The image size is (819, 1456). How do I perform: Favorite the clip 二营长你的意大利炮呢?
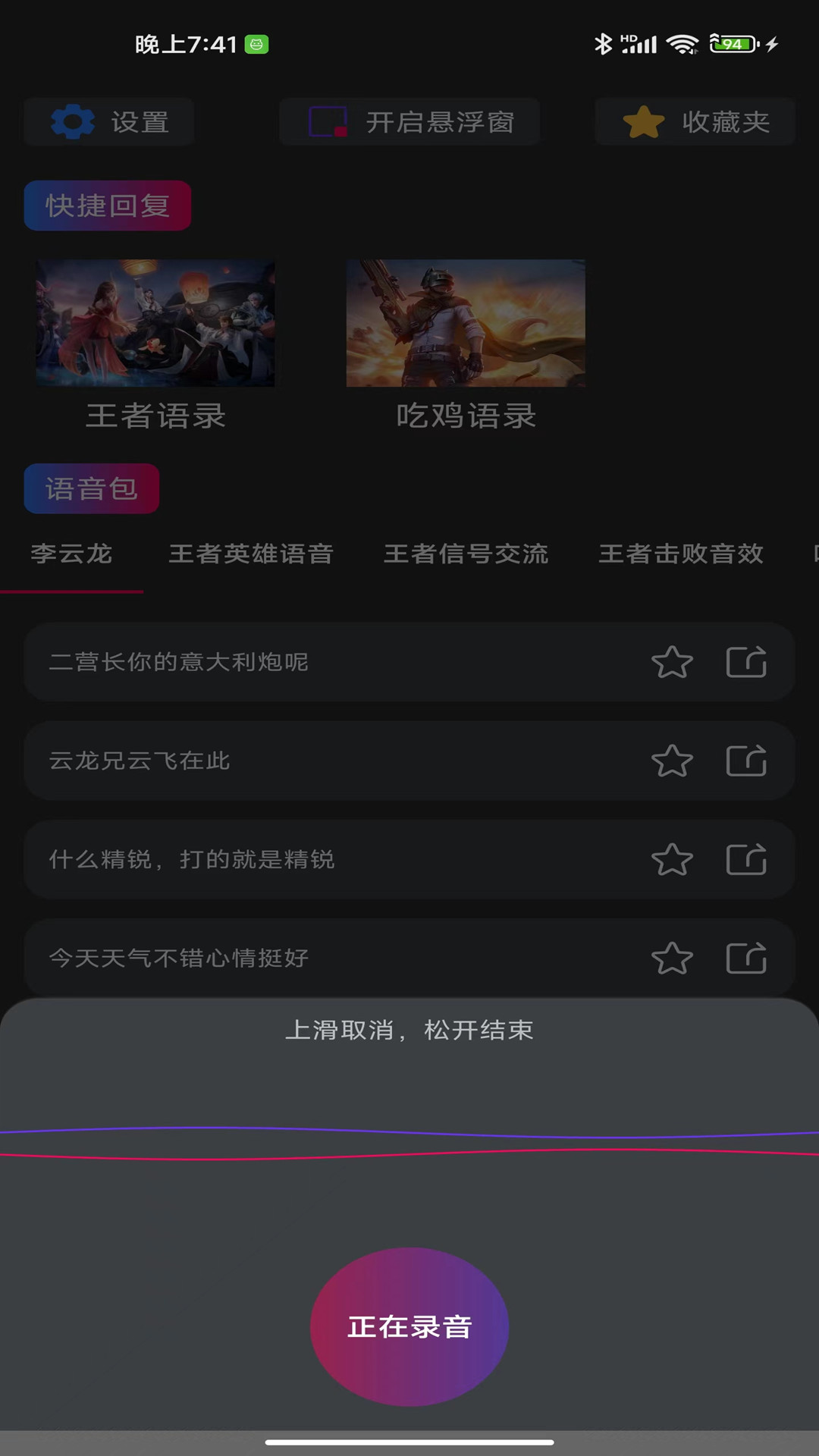pos(672,662)
